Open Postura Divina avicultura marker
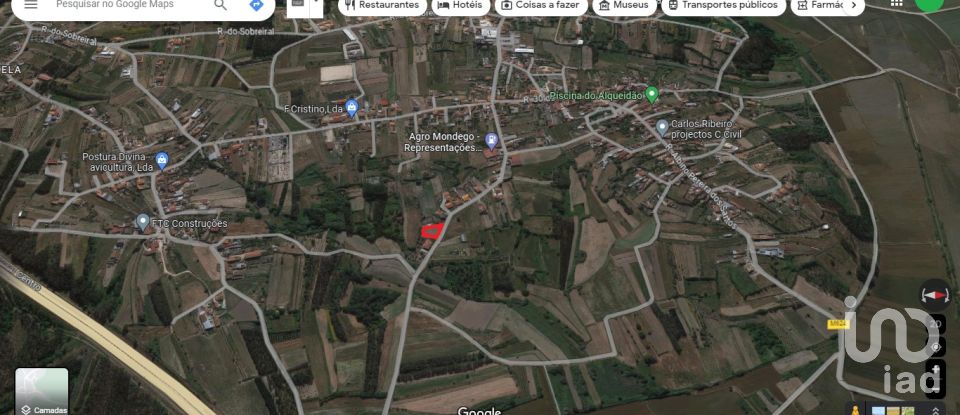This screenshot has width=960, height=415. [x=163, y=160]
